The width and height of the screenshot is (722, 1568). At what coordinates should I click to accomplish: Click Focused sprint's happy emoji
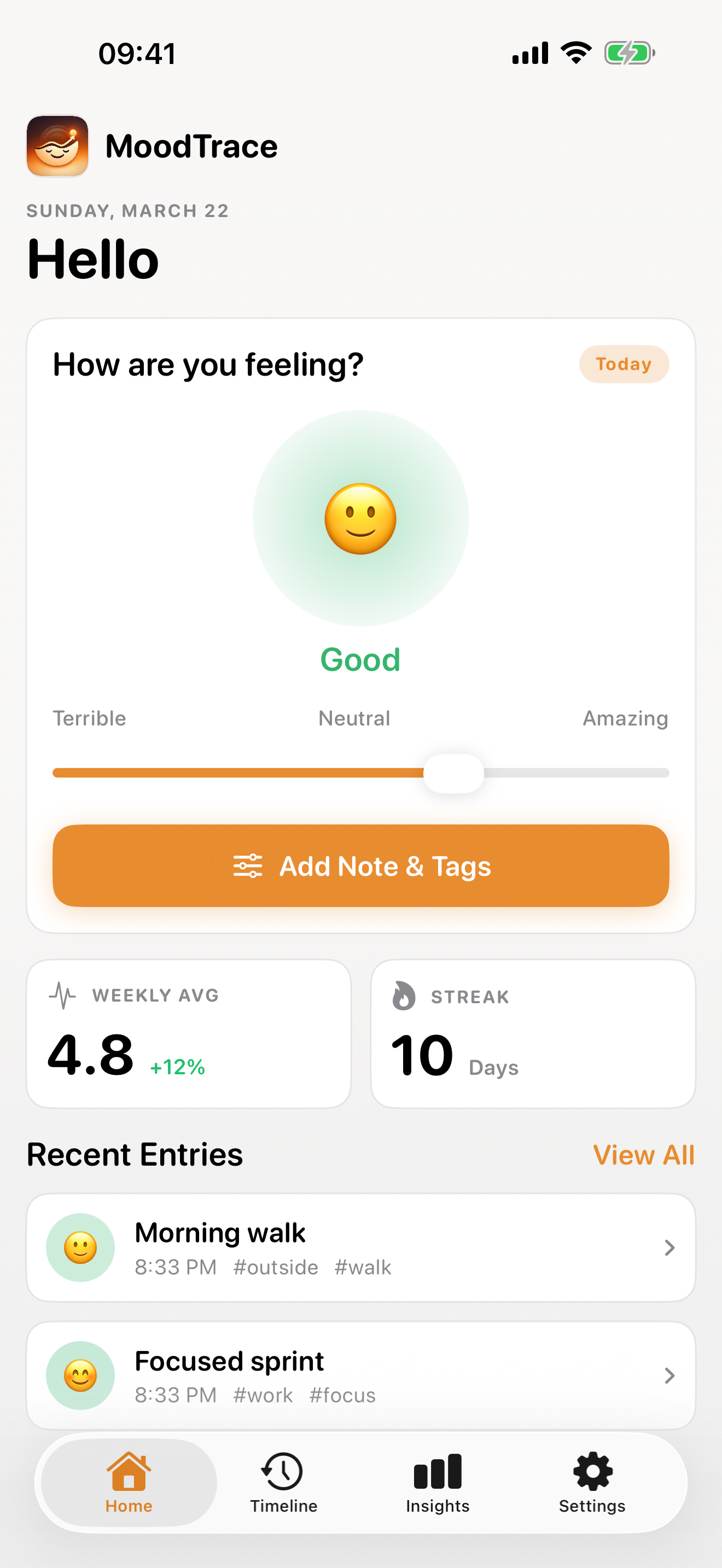pyautogui.click(x=81, y=1376)
